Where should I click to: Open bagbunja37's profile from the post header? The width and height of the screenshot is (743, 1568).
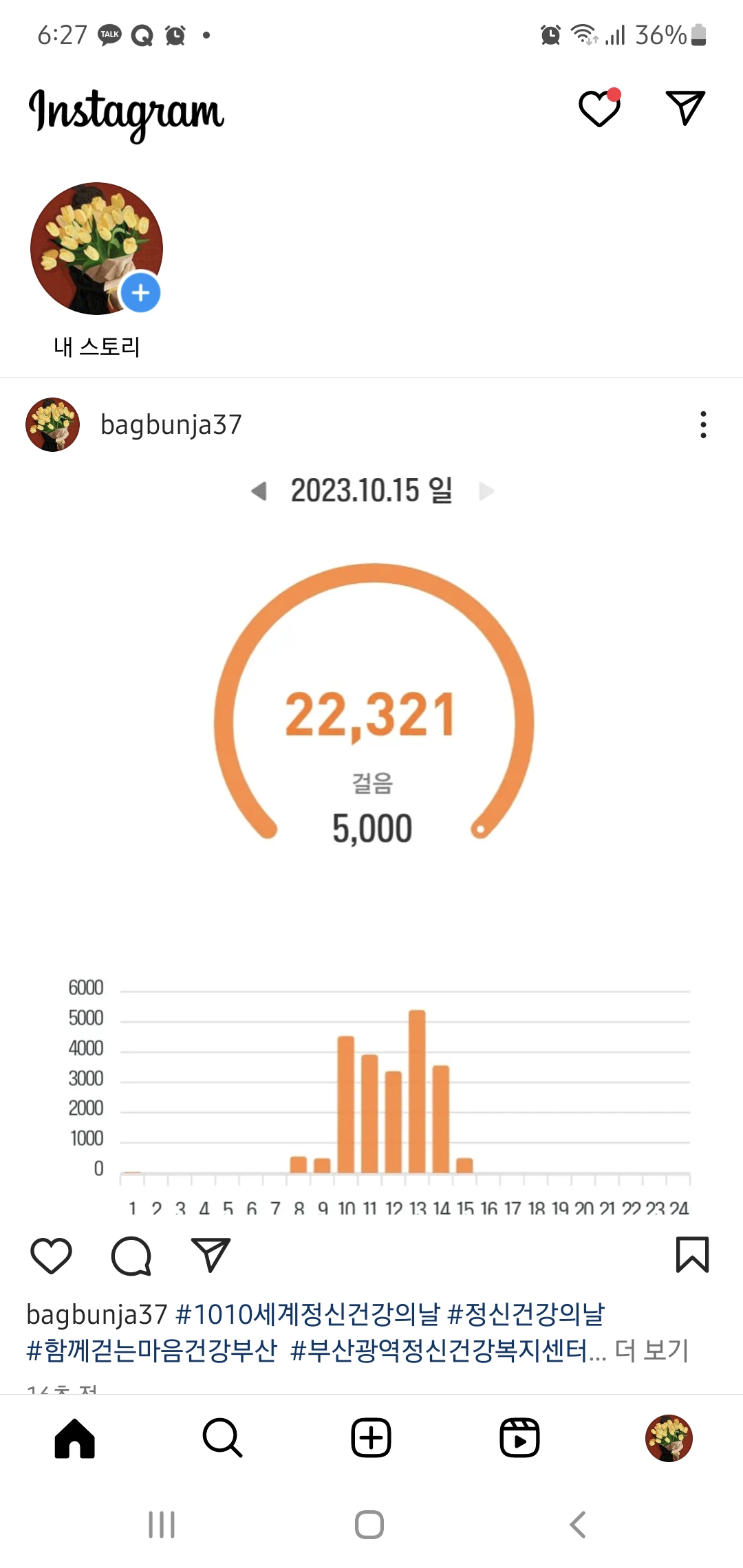tap(171, 425)
